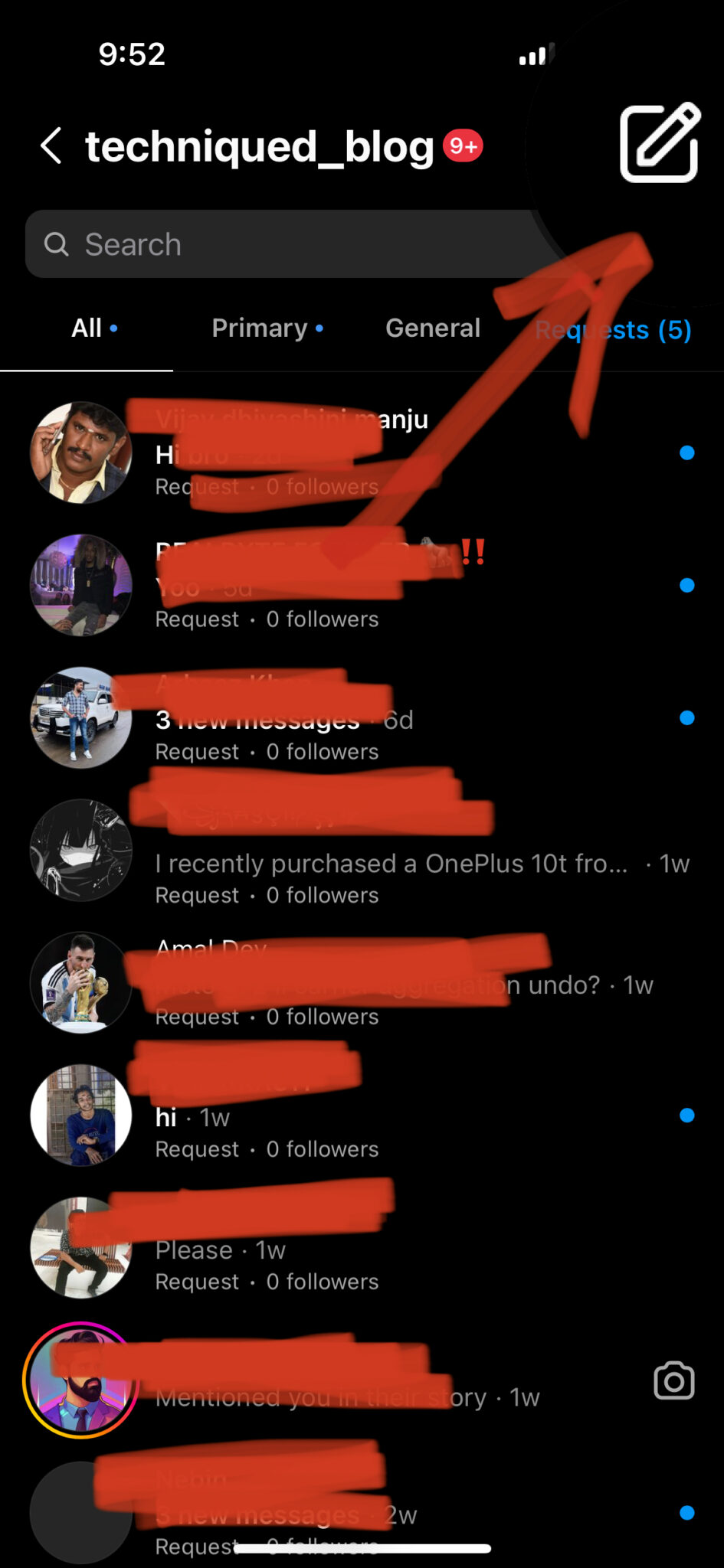Open the request with message 'Please'

pos(362,1247)
